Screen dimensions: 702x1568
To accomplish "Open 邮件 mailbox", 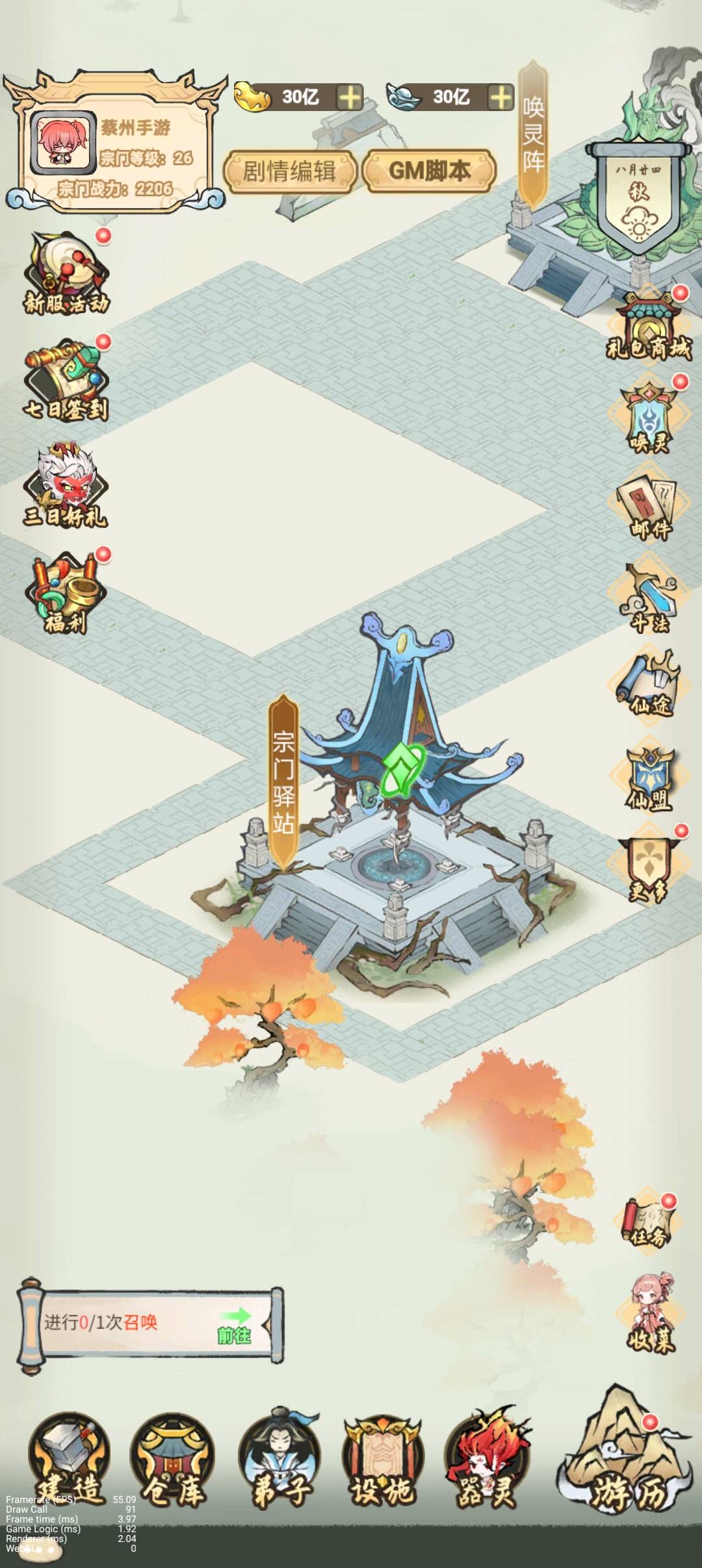I will [649, 509].
